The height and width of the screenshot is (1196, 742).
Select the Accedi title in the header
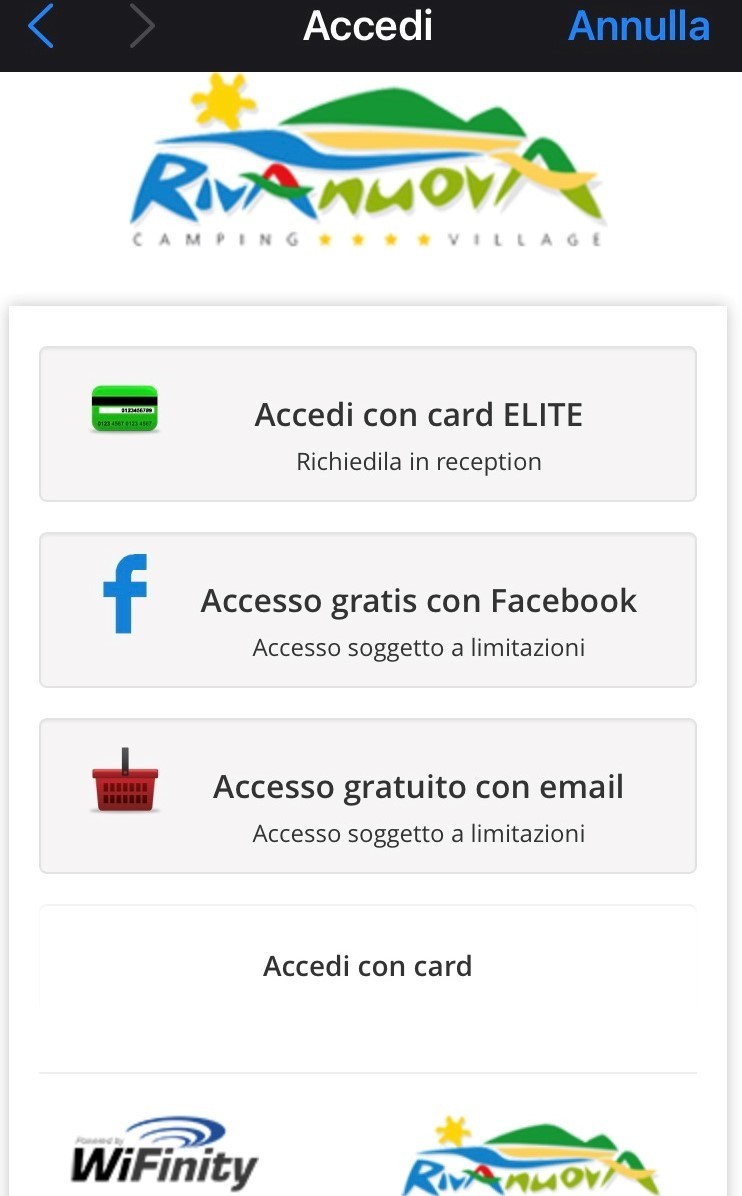367,27
